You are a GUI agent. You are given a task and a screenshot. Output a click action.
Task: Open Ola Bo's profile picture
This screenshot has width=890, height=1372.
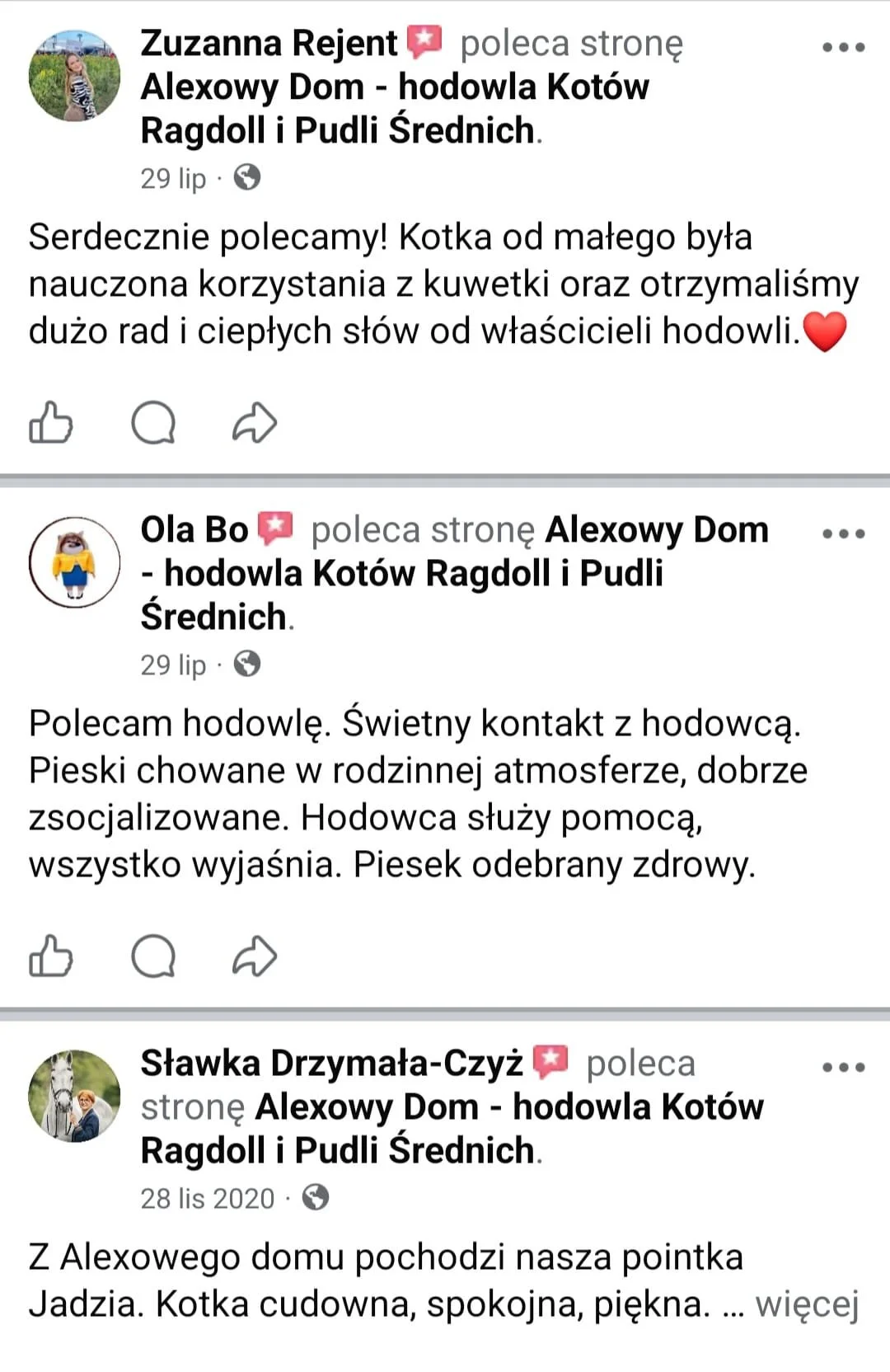point(74,562)
